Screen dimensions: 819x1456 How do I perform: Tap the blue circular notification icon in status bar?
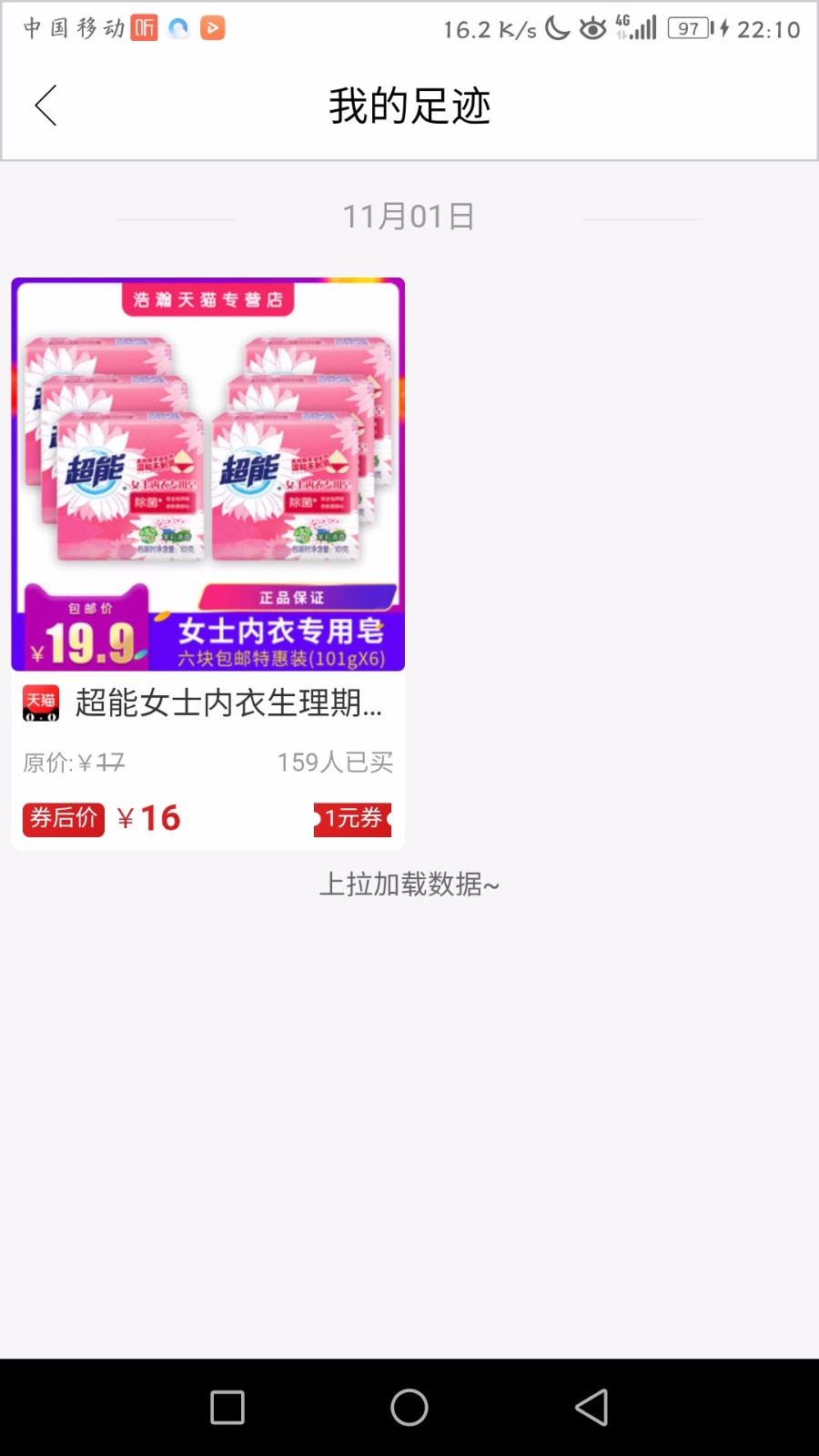(x=179, y=28)
